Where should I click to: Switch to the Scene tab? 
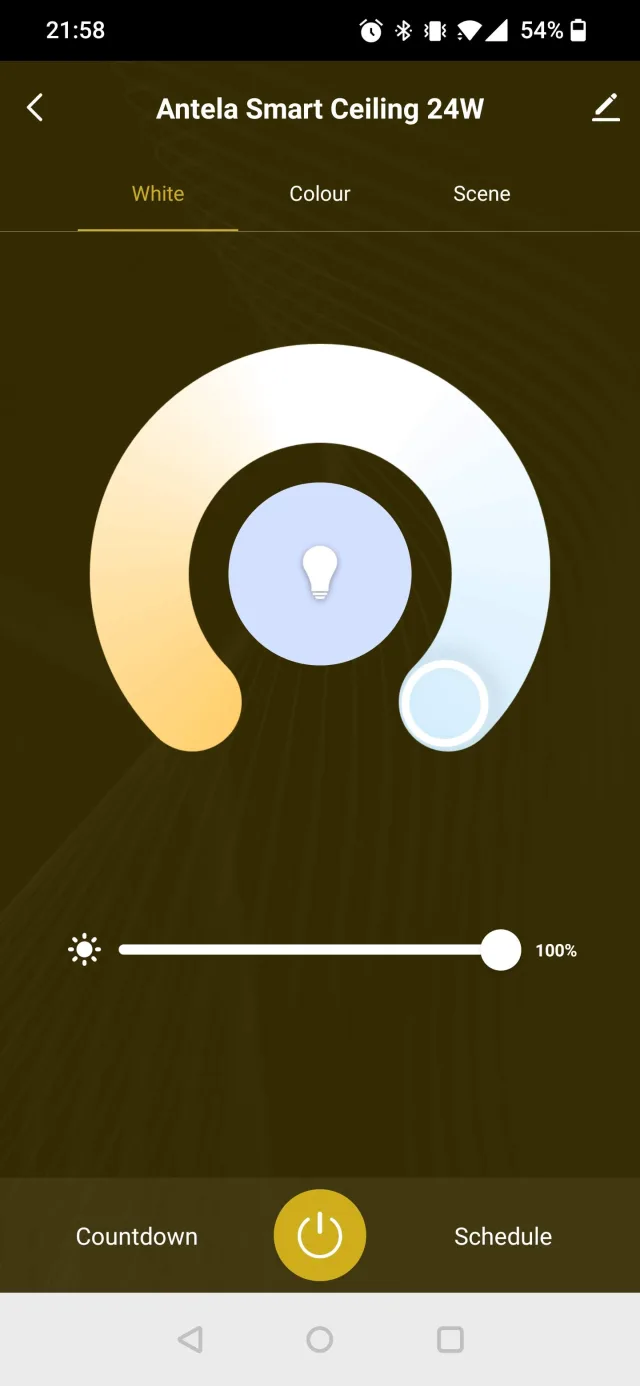click(481, 194)
